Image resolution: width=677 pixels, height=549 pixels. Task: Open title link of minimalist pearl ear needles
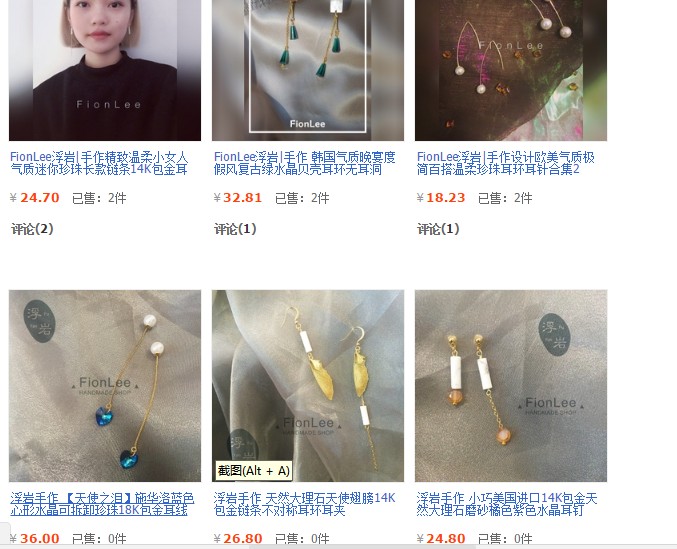point(505,163)
